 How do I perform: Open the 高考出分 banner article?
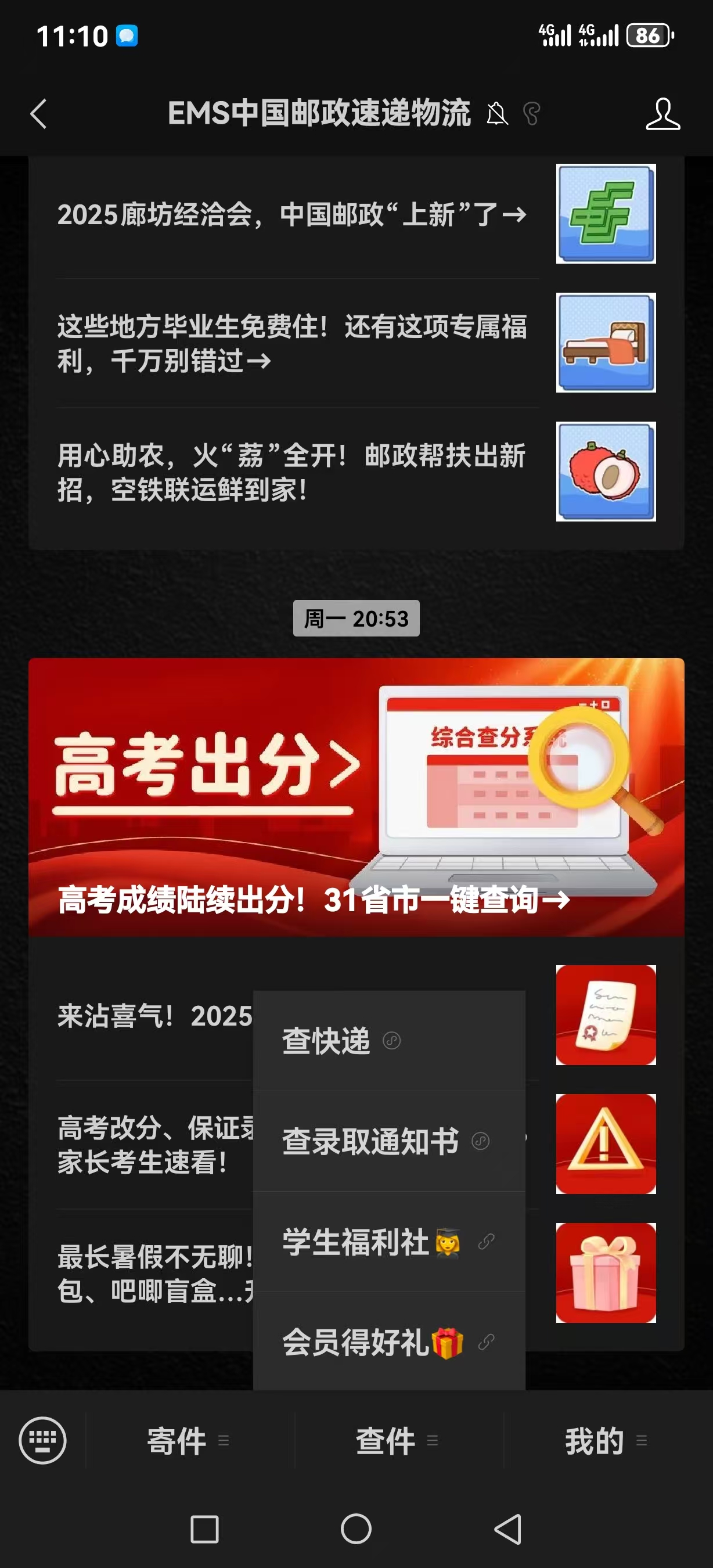pos(356,797)
